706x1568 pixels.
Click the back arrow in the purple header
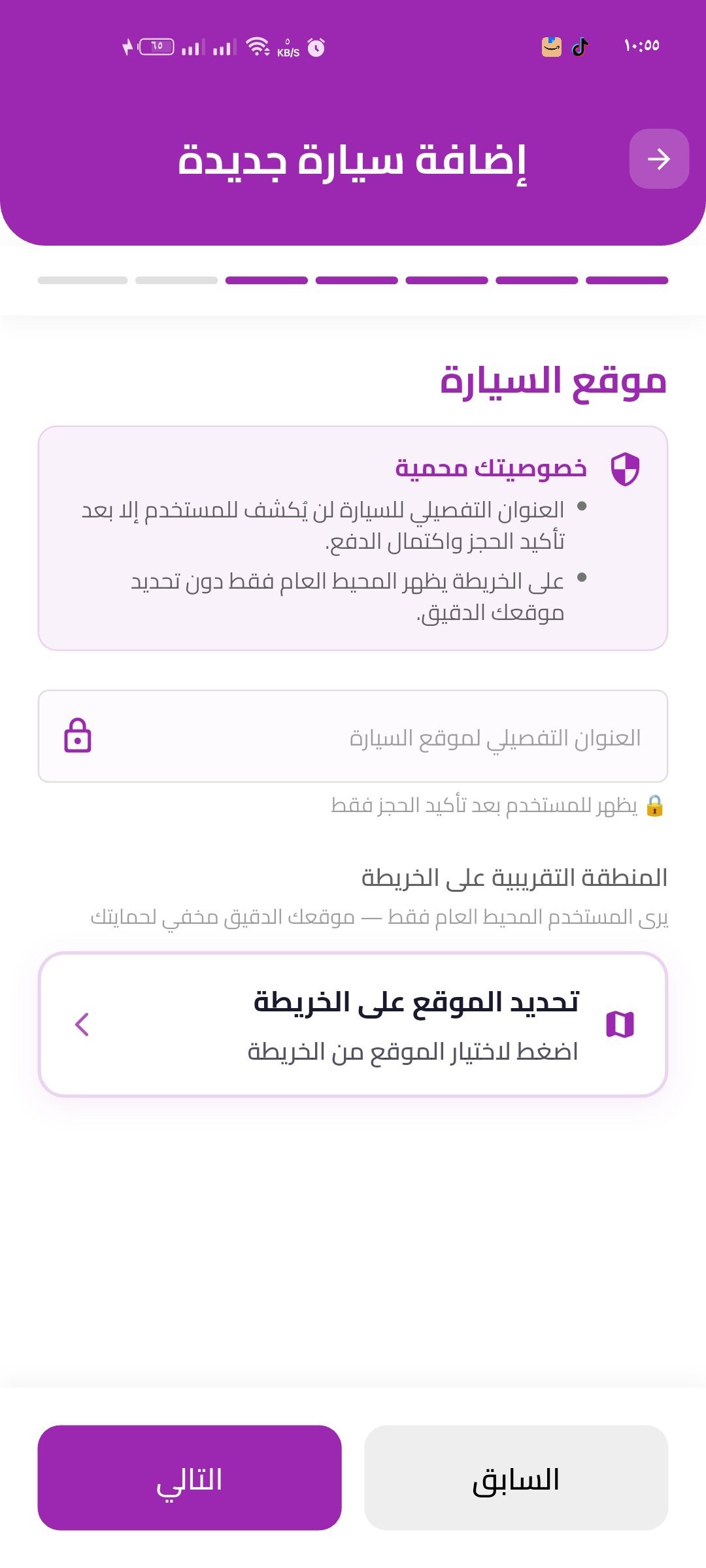click(658, 159)
